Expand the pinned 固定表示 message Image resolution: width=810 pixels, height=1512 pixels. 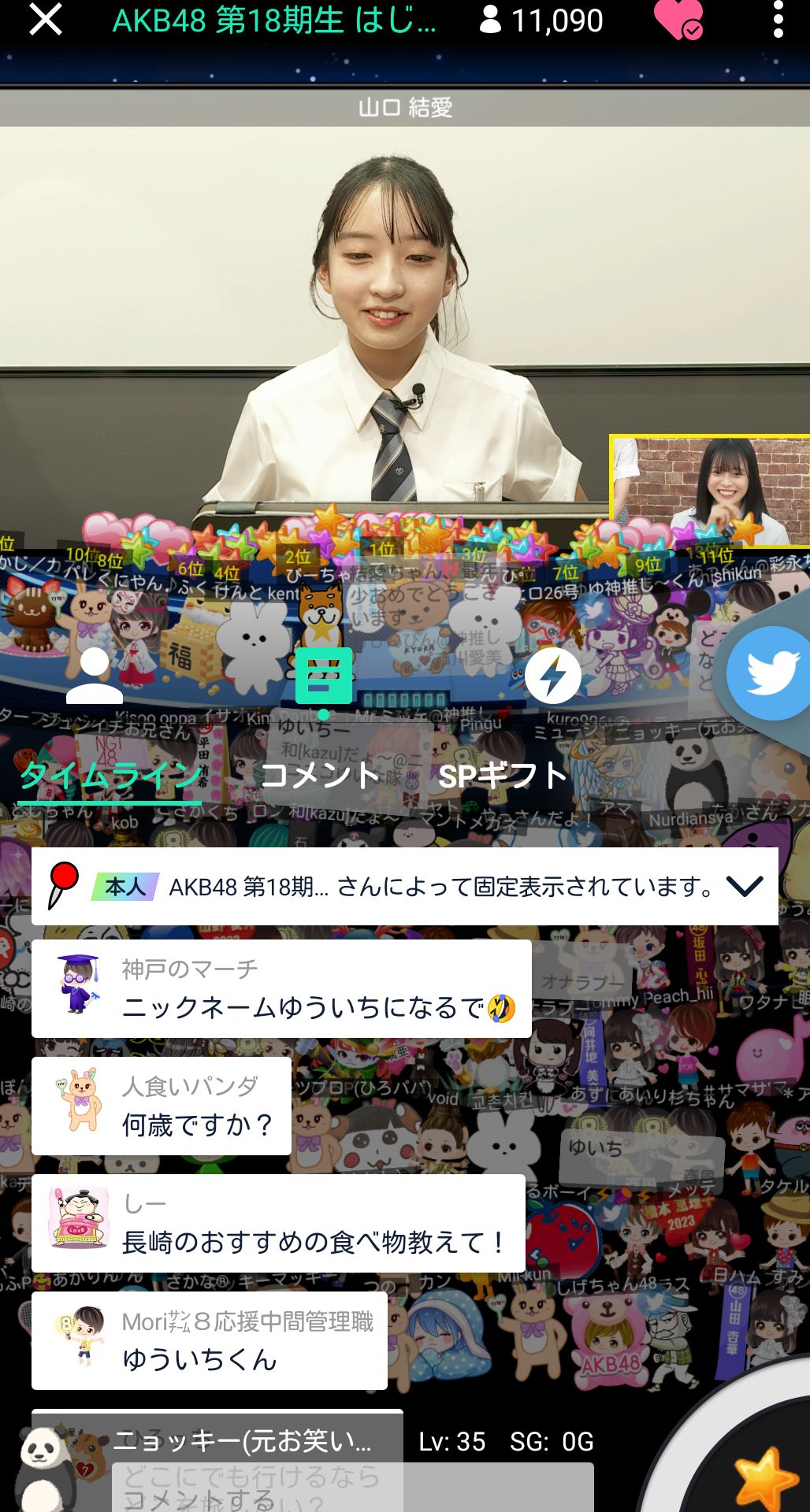coord(745,887)
